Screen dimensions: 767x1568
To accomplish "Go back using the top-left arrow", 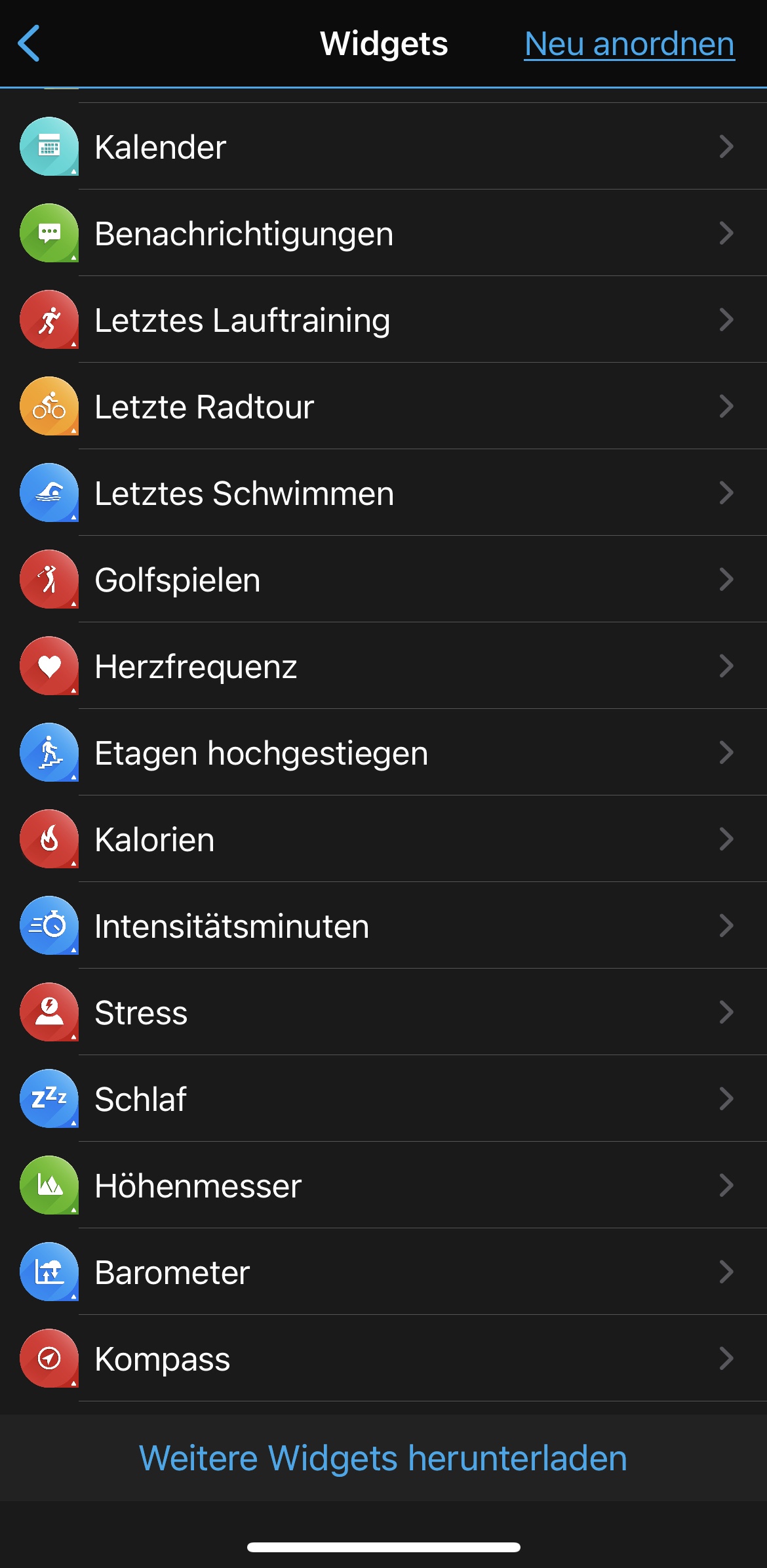I will coord(29,44).
